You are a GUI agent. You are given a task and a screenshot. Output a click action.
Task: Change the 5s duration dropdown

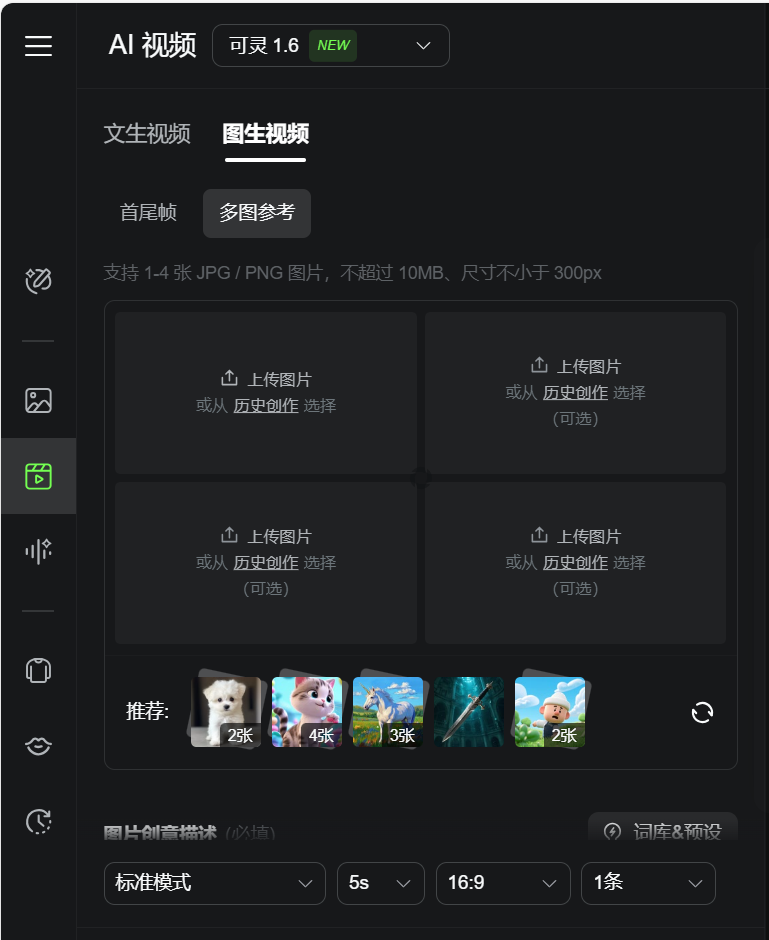click(379, 883)
